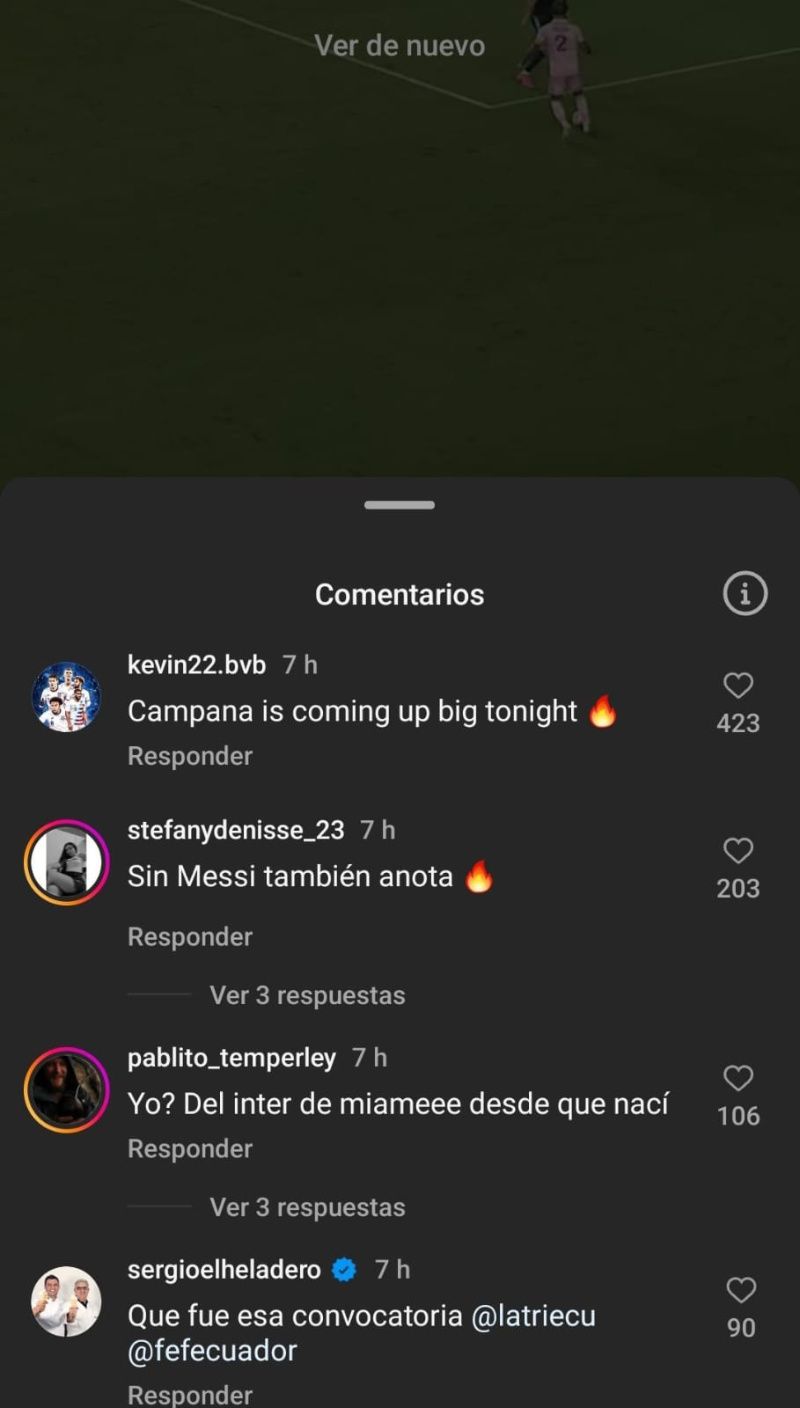This screenshot has width=800, height=1408.
Task: Like pablito_temperley's comment
Action: coord(738,1078)
